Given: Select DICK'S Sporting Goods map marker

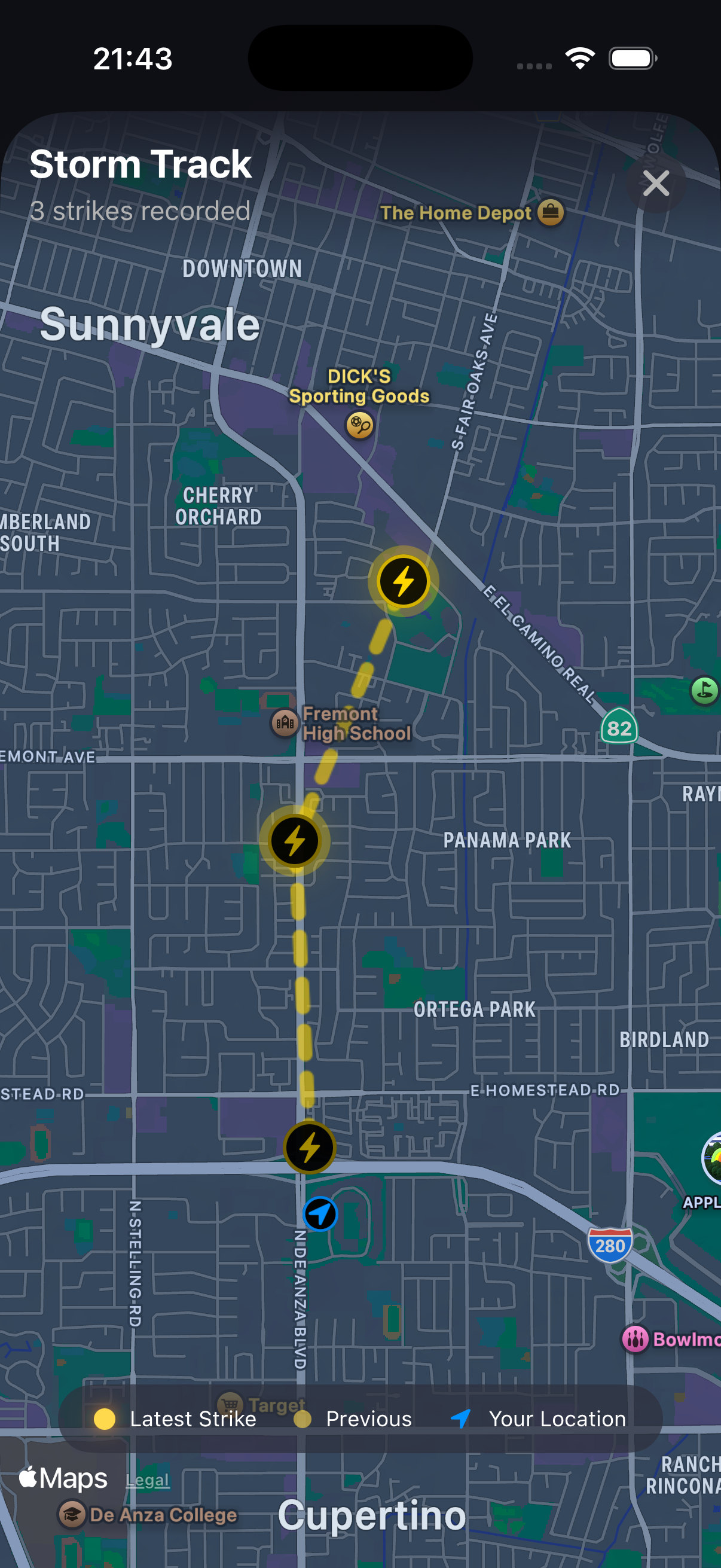Looking at the screenshot, I should click(x=359, y=425).
